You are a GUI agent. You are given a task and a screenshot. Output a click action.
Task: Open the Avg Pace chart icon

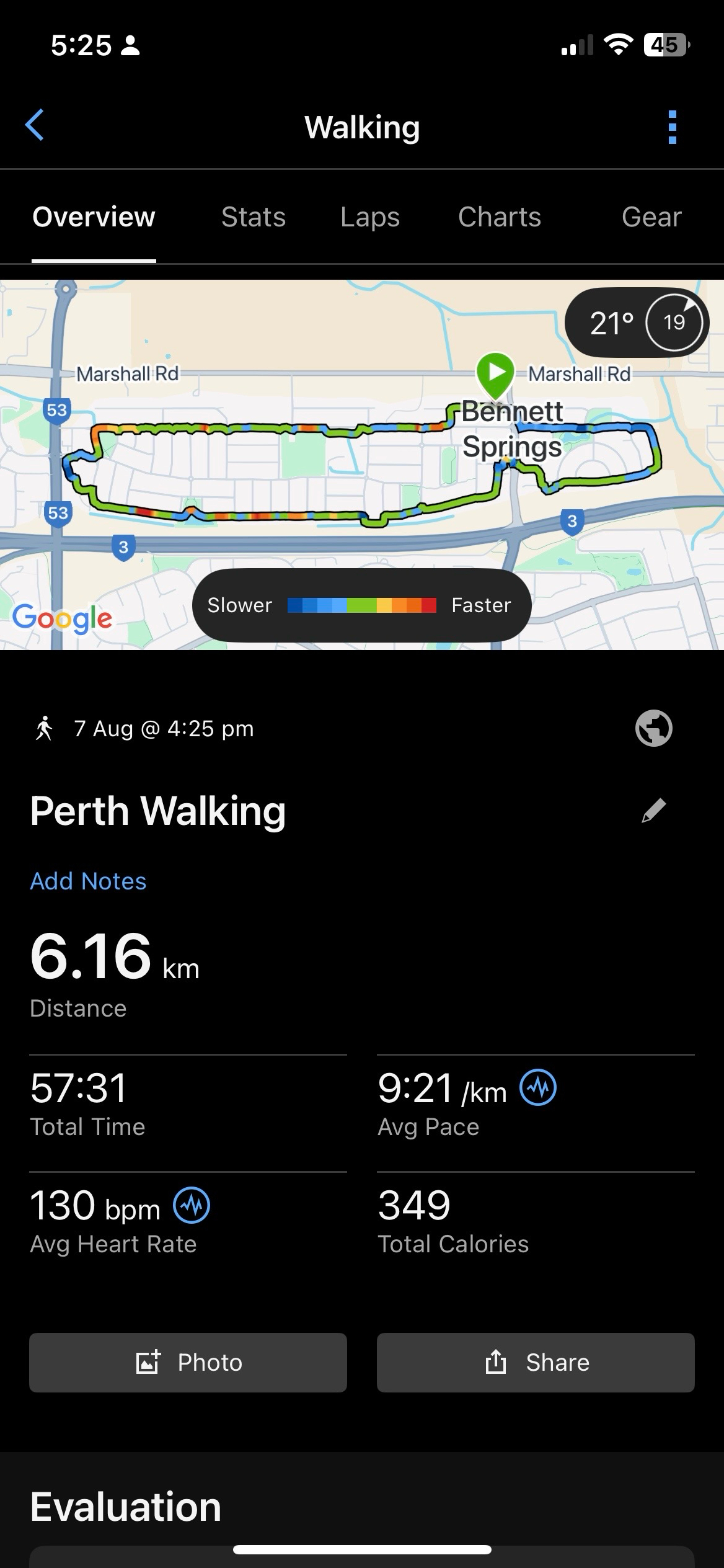tap(538, 1088)
